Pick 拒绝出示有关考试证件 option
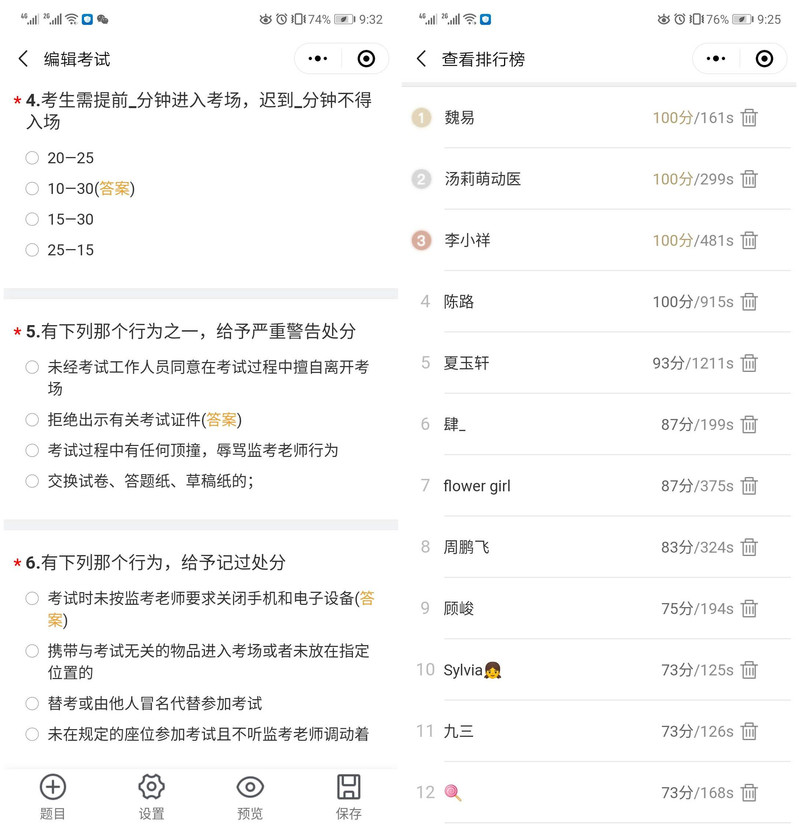 pos(32,420)
